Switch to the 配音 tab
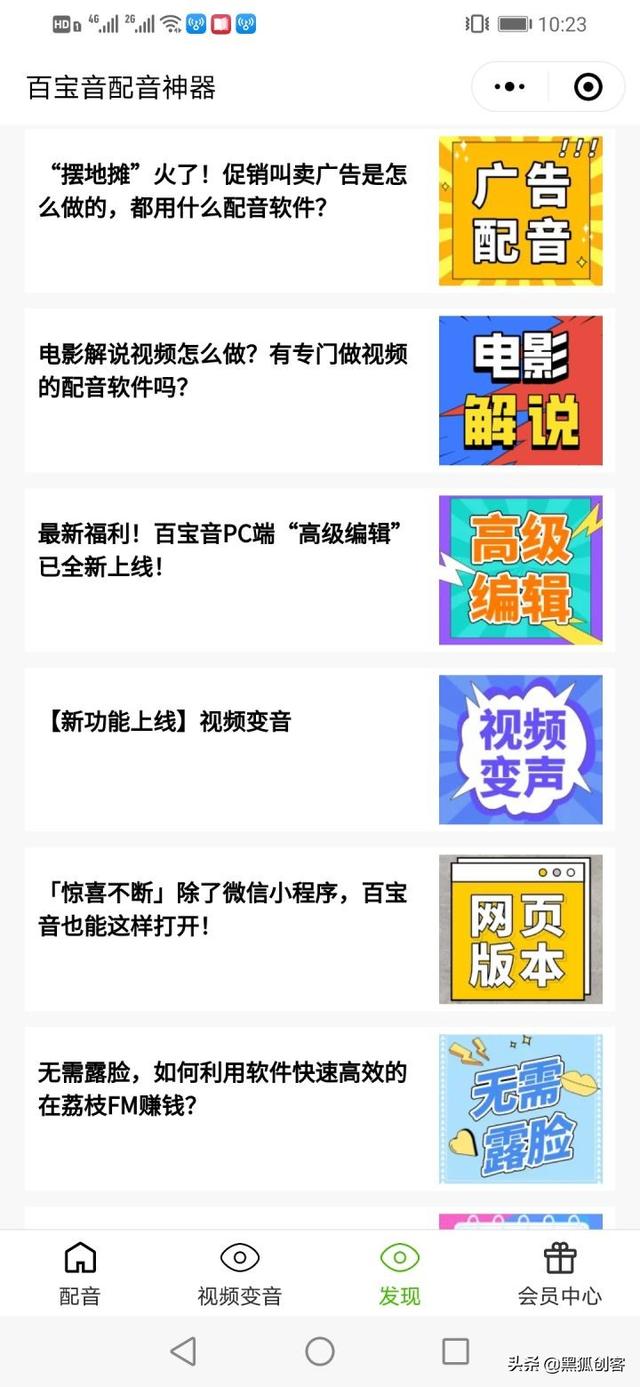The height and width of the screenshot is (1387, 640). [x=80, y=1274]
